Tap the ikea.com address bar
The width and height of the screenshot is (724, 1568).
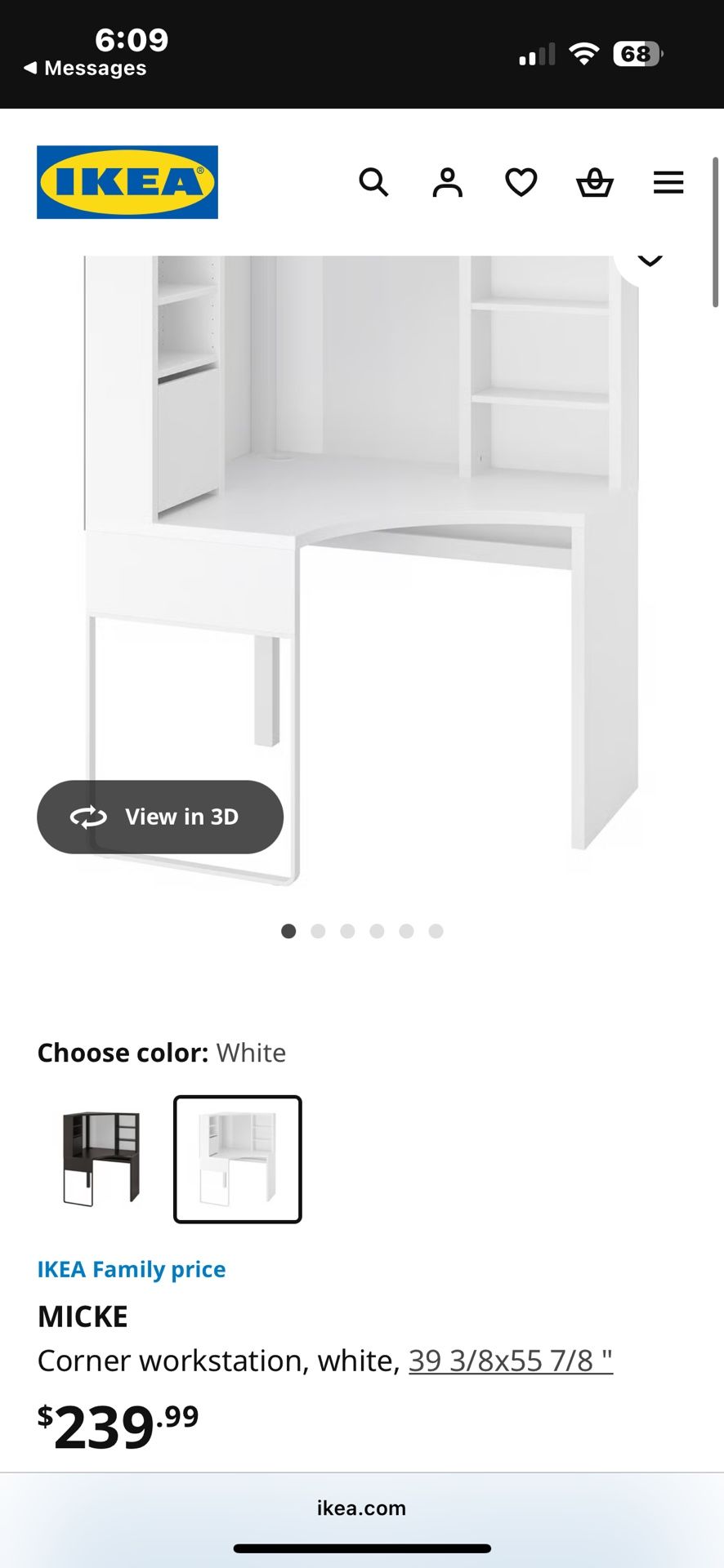[361, 1508]
